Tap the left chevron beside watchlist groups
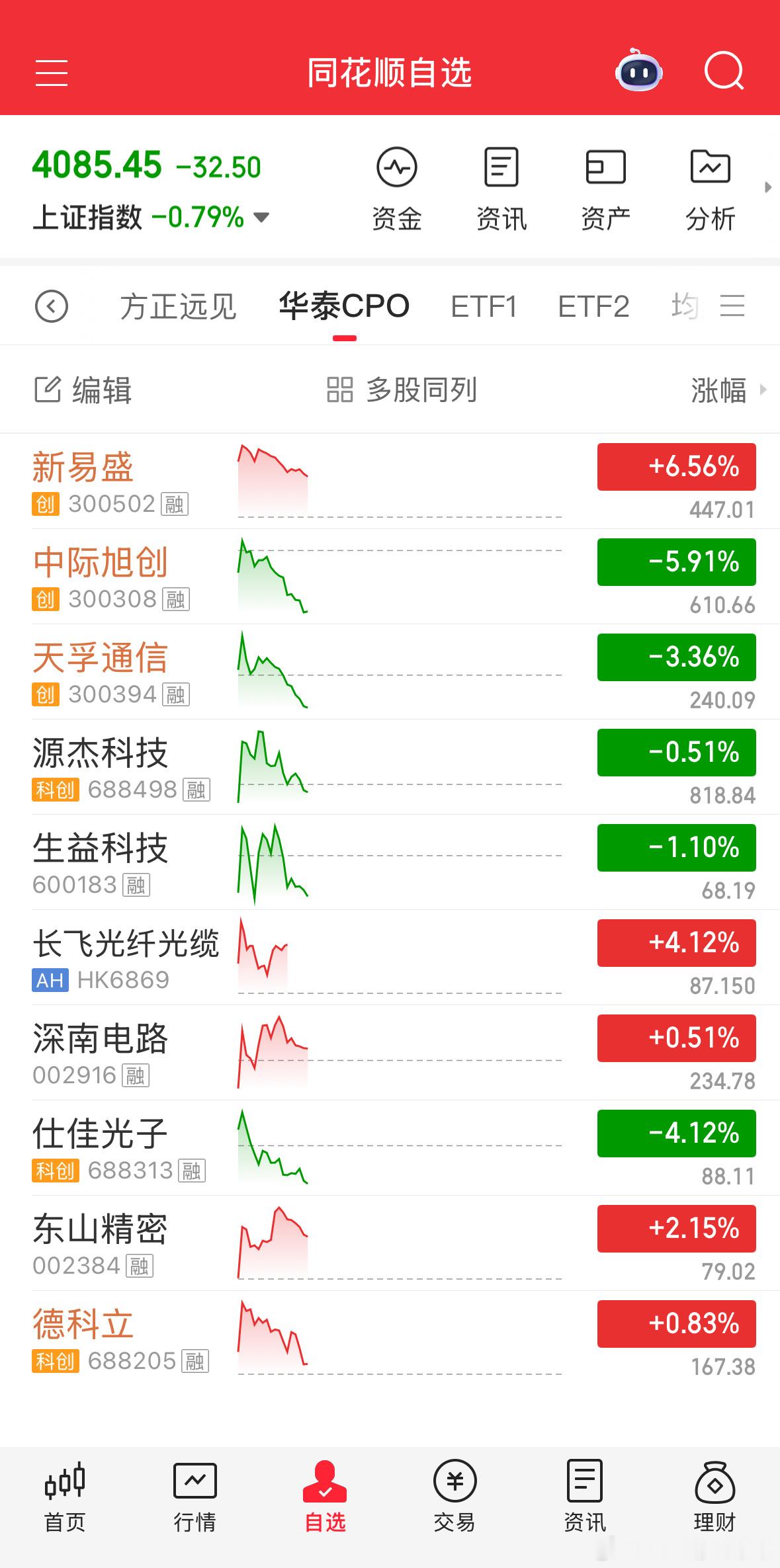This screenshot has height=1568, width=780. click(52, 306)
